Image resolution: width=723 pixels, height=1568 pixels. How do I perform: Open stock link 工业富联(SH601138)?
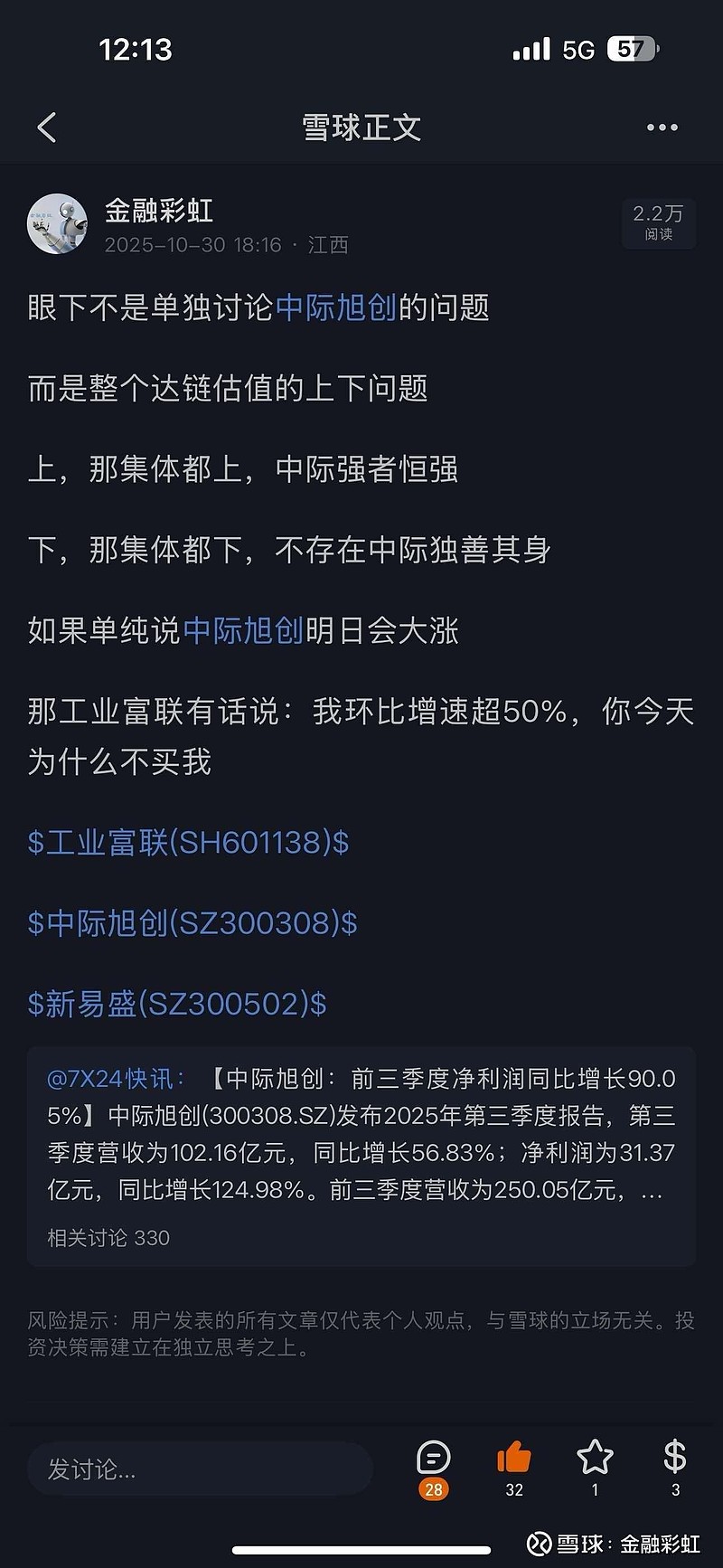(190, 844)
